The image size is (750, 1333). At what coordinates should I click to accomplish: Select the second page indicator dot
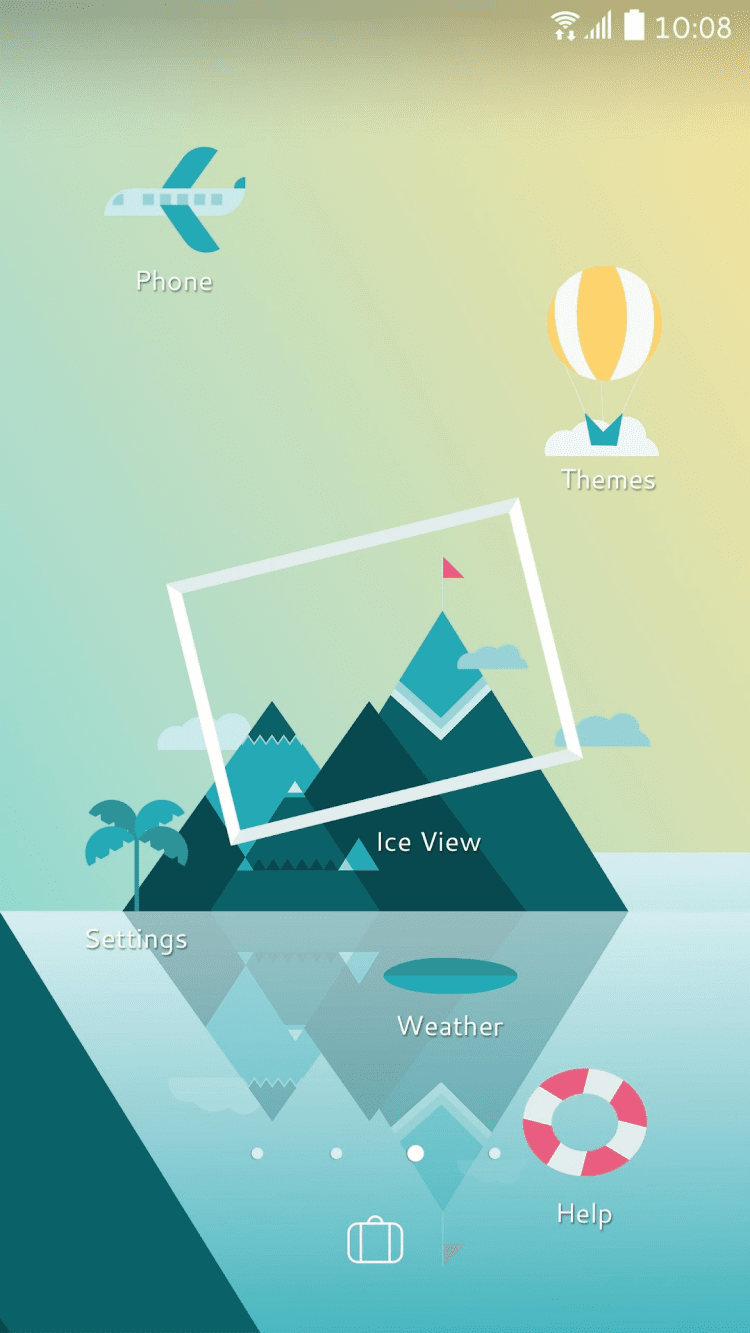(336, 1153)
